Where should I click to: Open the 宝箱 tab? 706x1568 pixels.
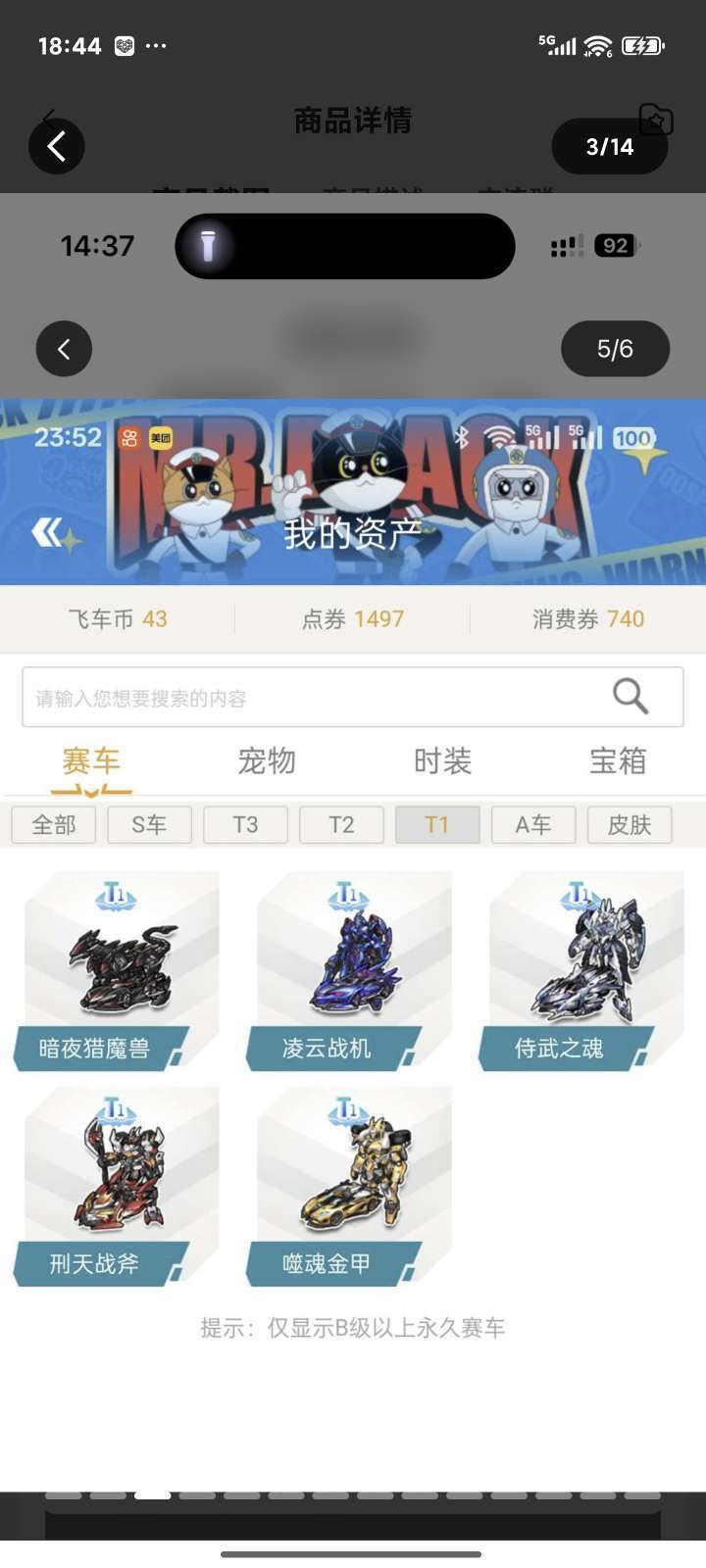click(617, 760)
